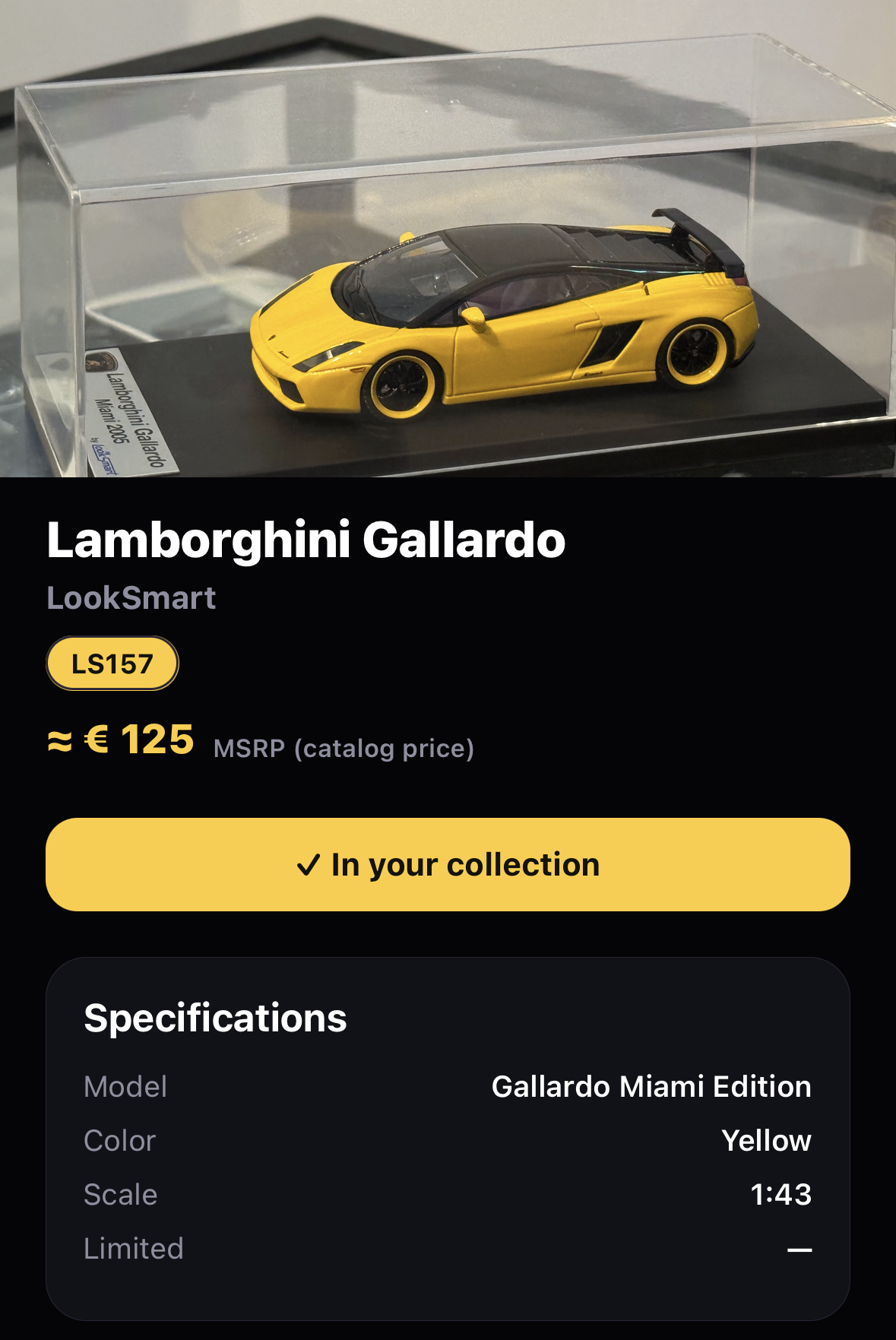Tap the Color row label

(x=119, y=1141)
